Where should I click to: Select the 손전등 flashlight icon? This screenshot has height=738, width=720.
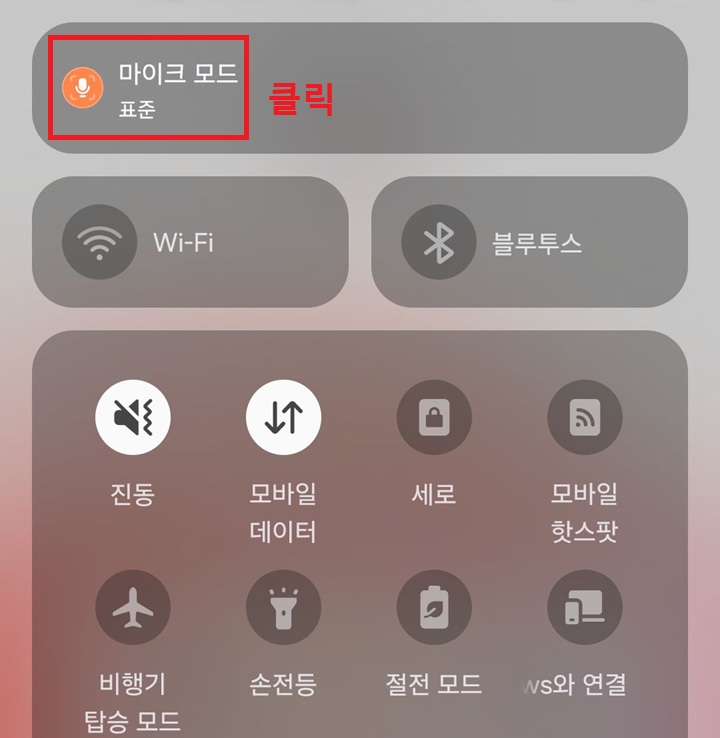284,607
